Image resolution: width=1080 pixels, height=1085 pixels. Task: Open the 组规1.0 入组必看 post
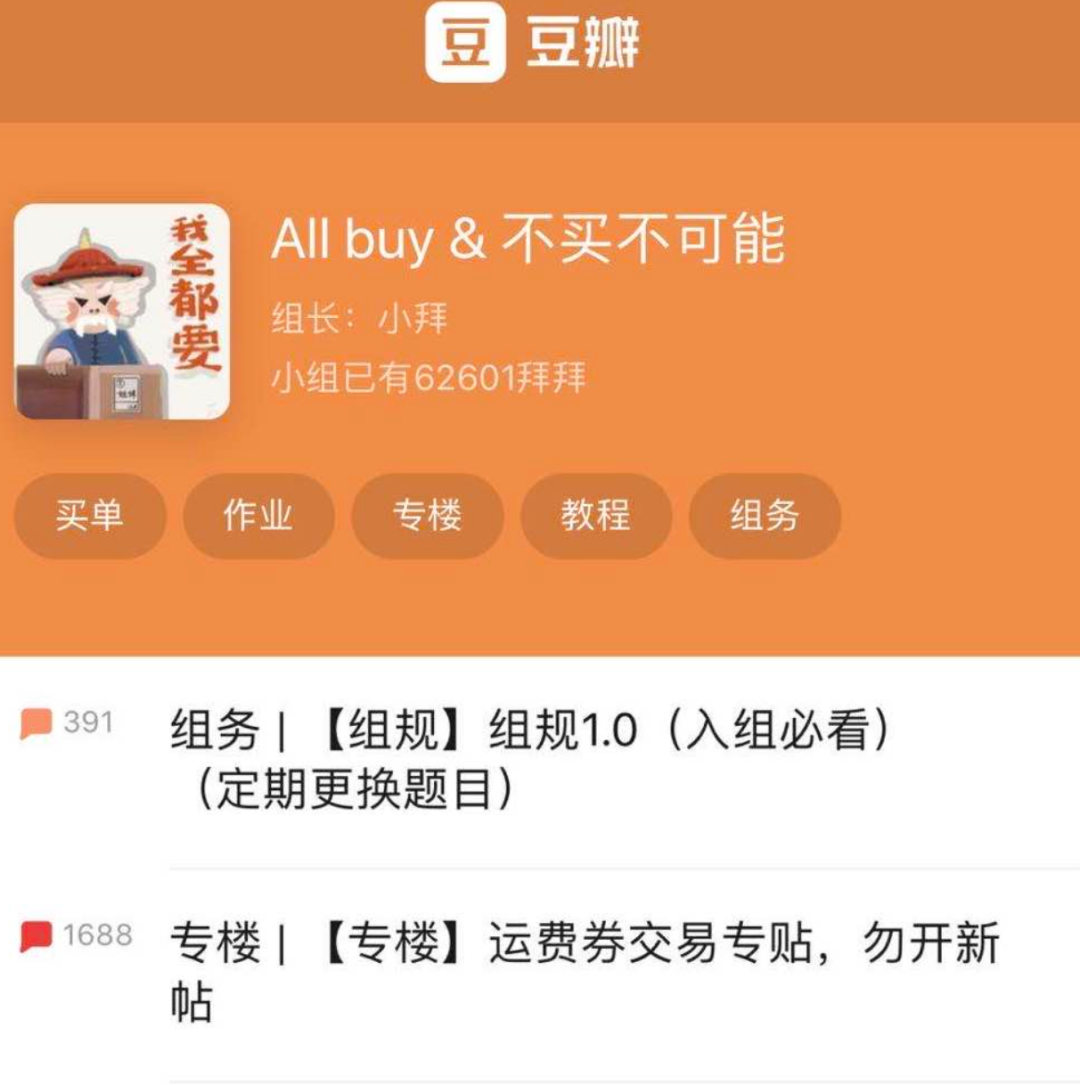tap(530, 761)
